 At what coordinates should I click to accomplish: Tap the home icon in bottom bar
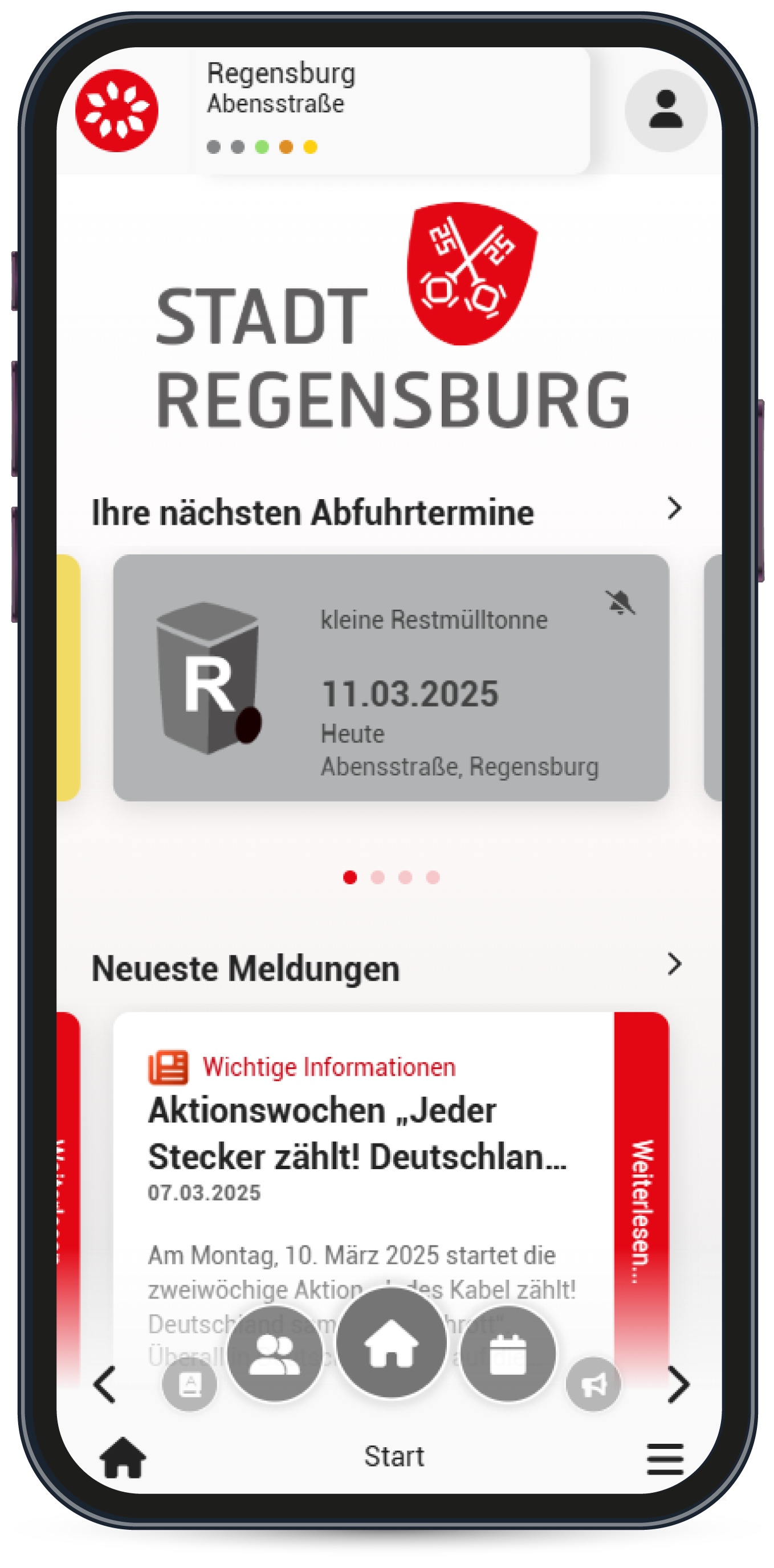(x=123, y=1457)
